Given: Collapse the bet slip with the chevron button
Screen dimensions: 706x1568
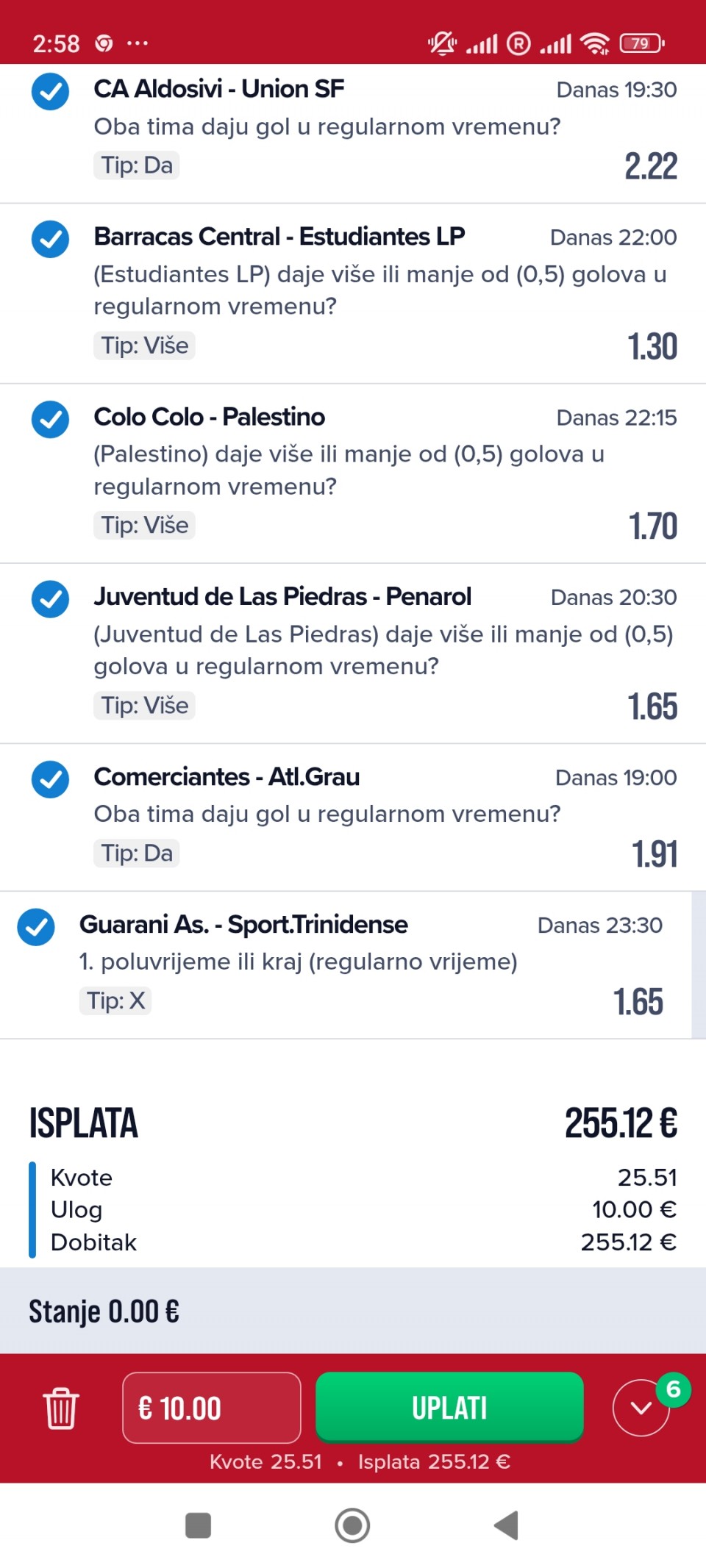Looking at the screenshot, I should 641,1408.
